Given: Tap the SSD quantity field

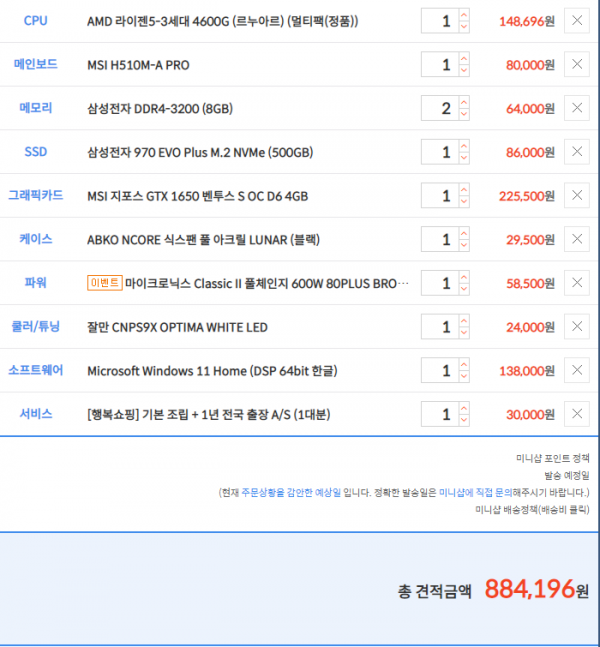Looking at the screenshot, I should point(440,152).
